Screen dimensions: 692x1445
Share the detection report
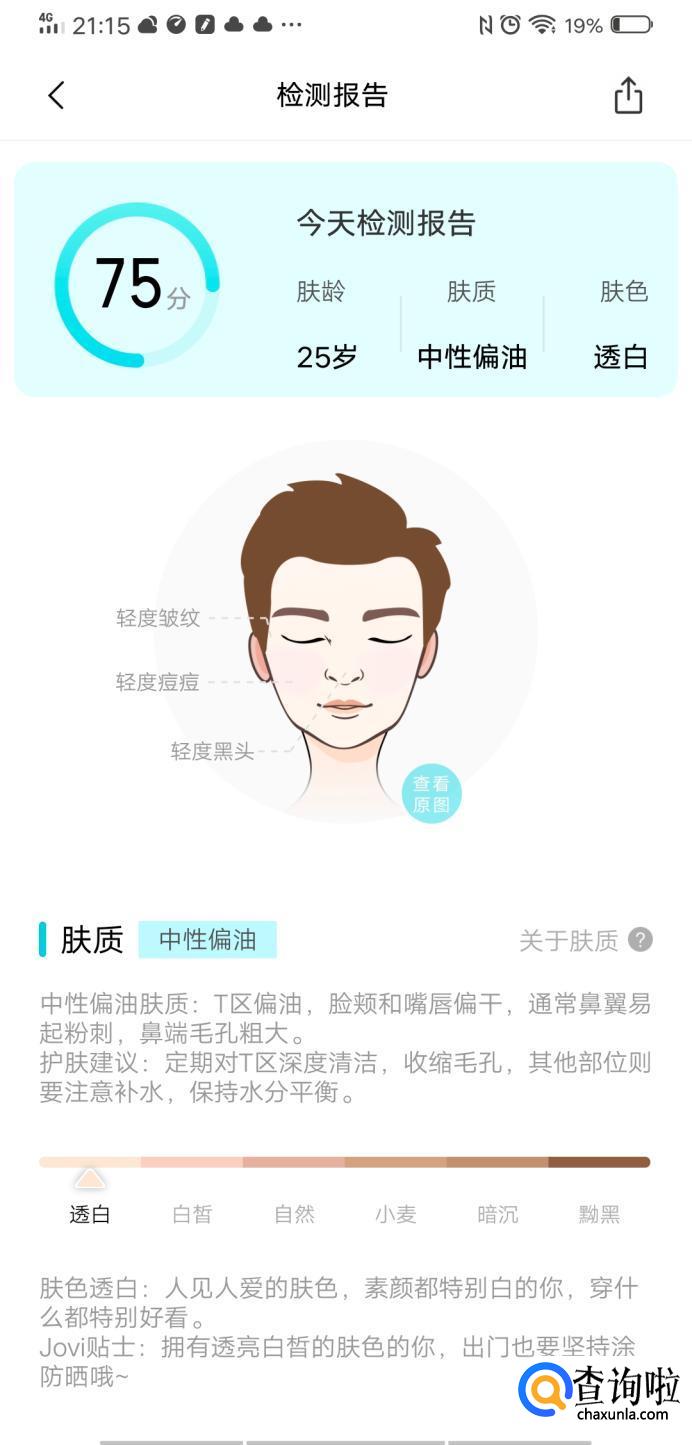628,96
